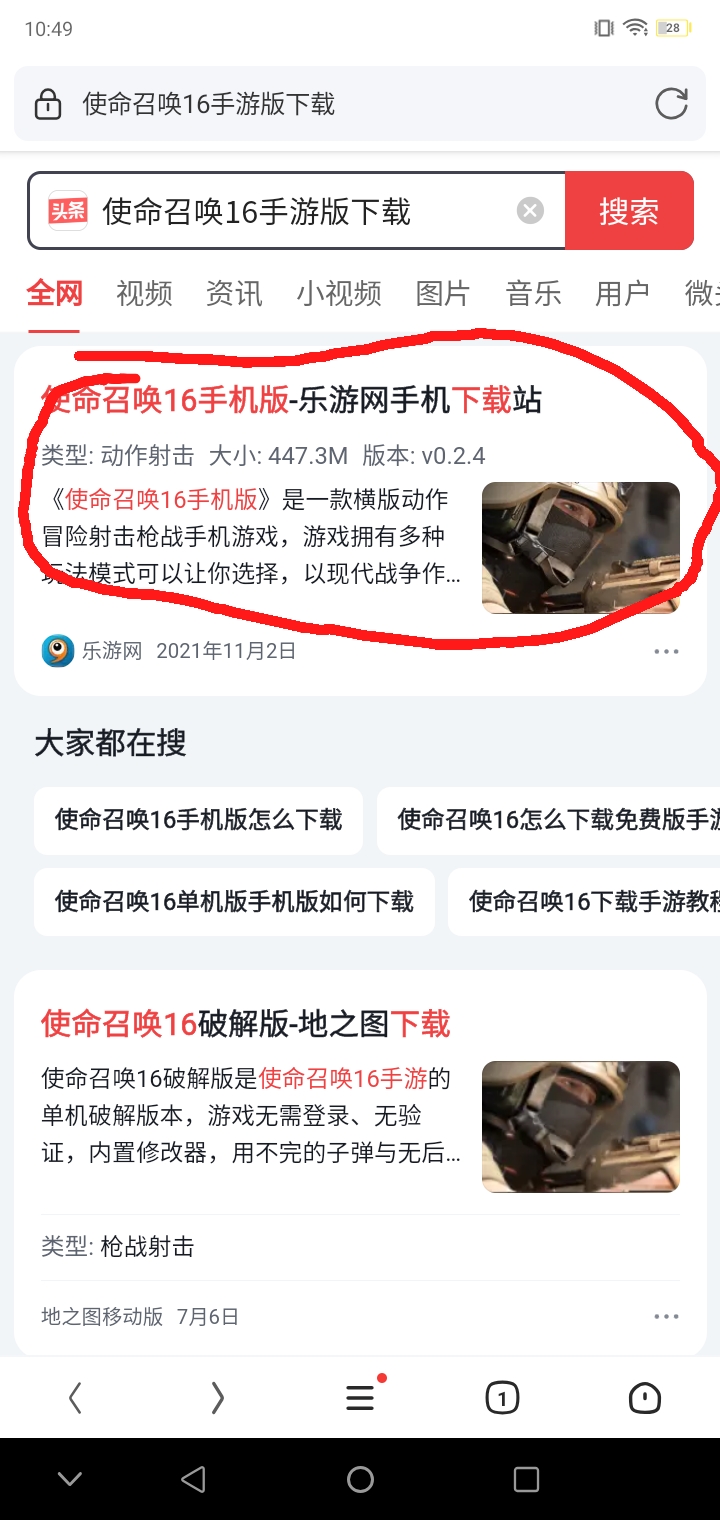Go to the 音乐 tab

pos(533,293)
